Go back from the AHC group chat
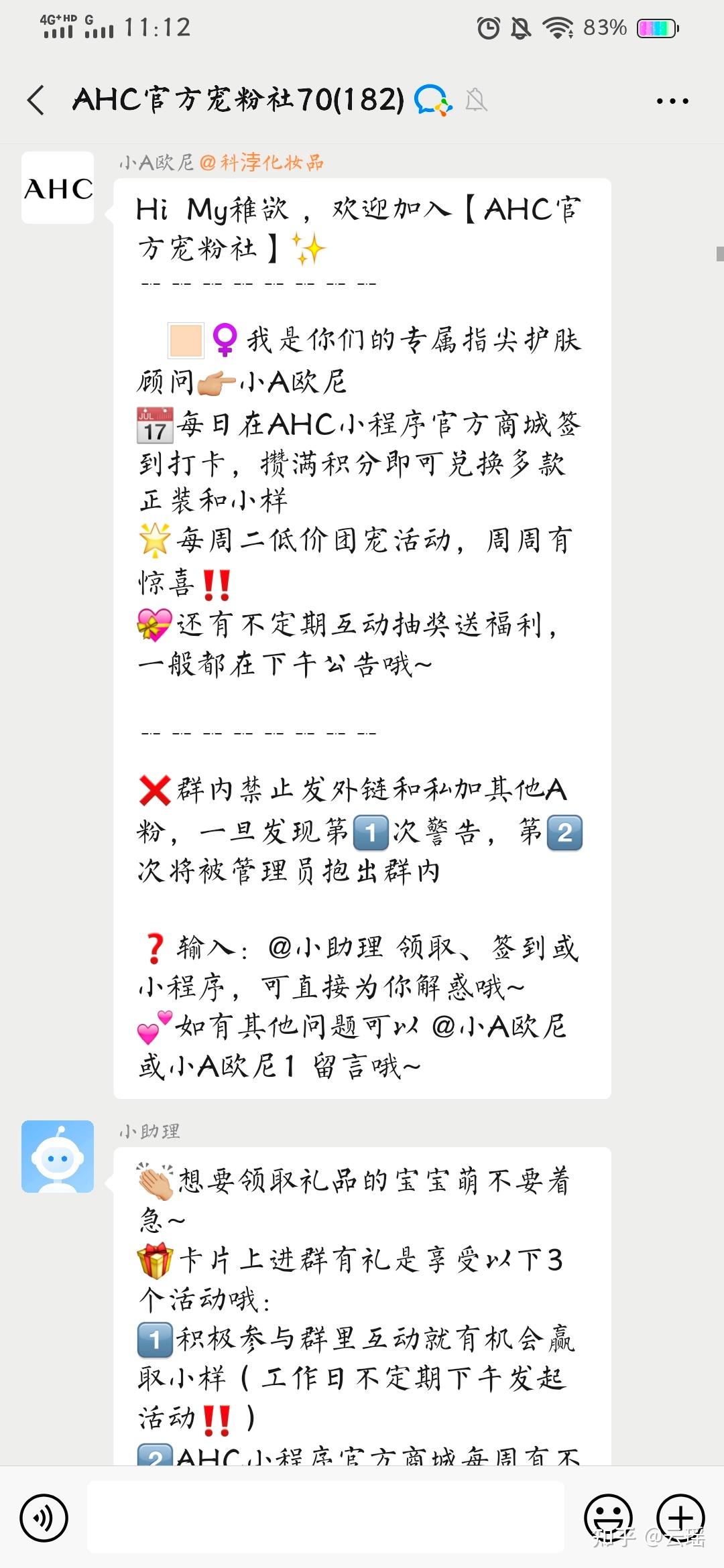 click(36, 101)
